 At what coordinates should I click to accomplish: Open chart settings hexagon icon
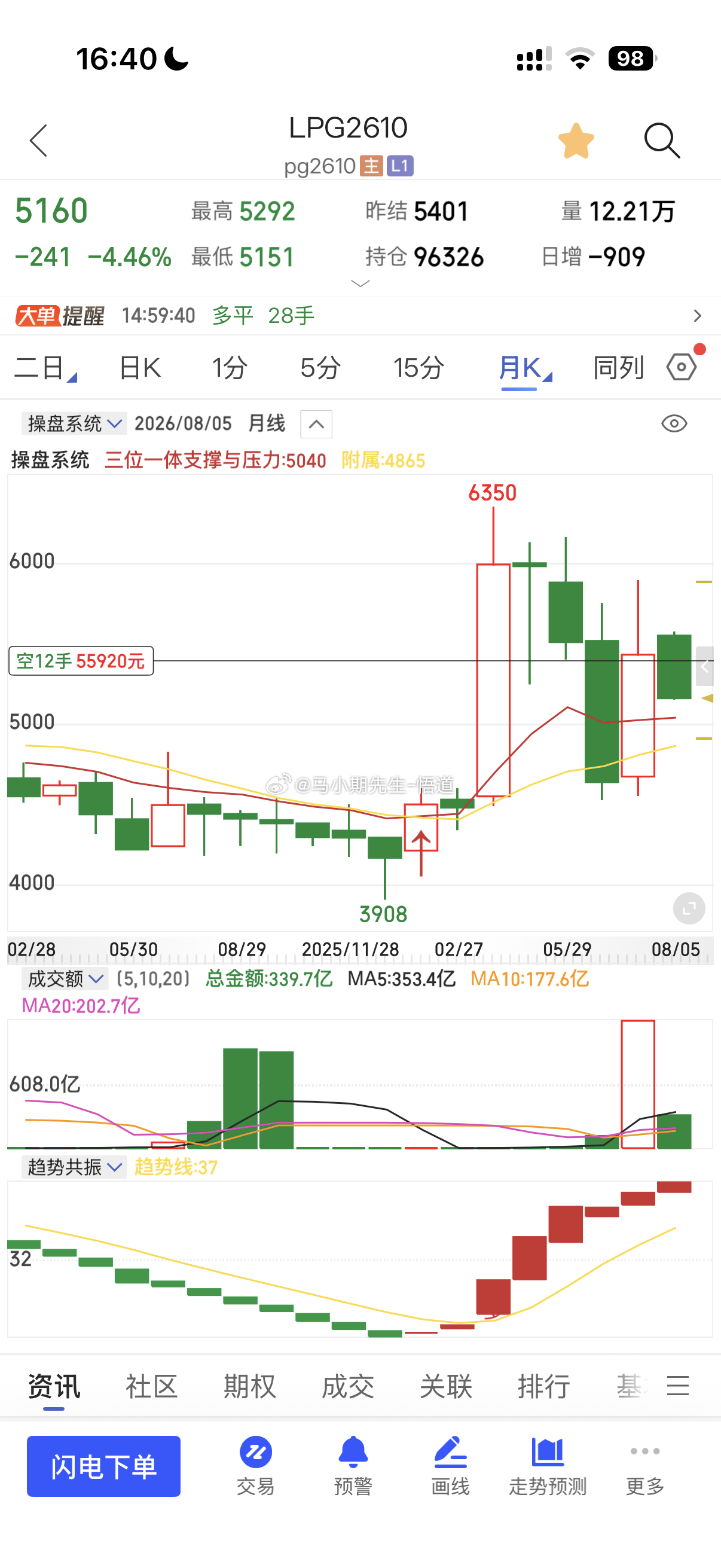pos(682,367)
